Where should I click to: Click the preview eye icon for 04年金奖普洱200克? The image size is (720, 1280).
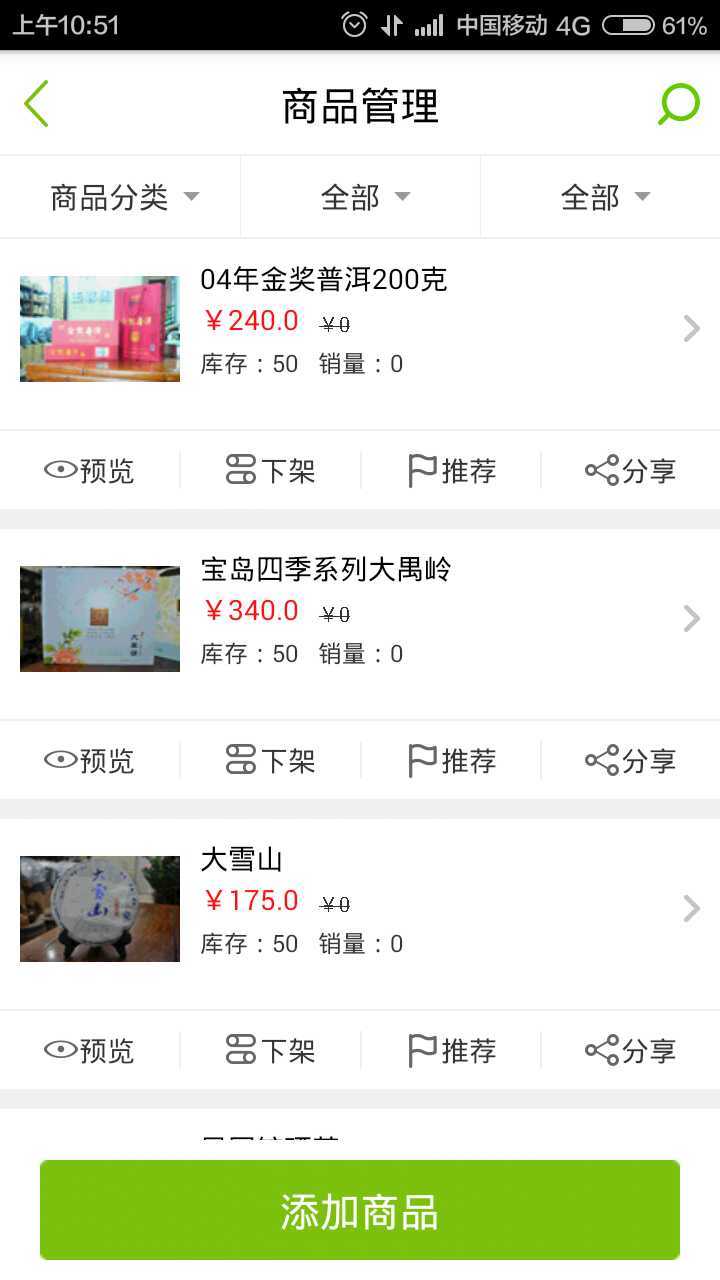pyautogui.click(x=60, y=470)
